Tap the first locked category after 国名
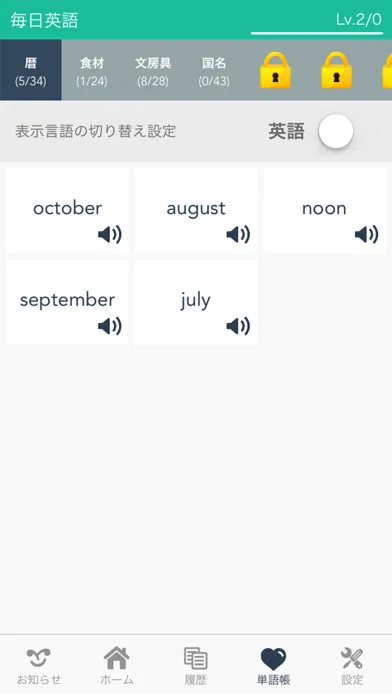392x696 pixels. (275, 70)
